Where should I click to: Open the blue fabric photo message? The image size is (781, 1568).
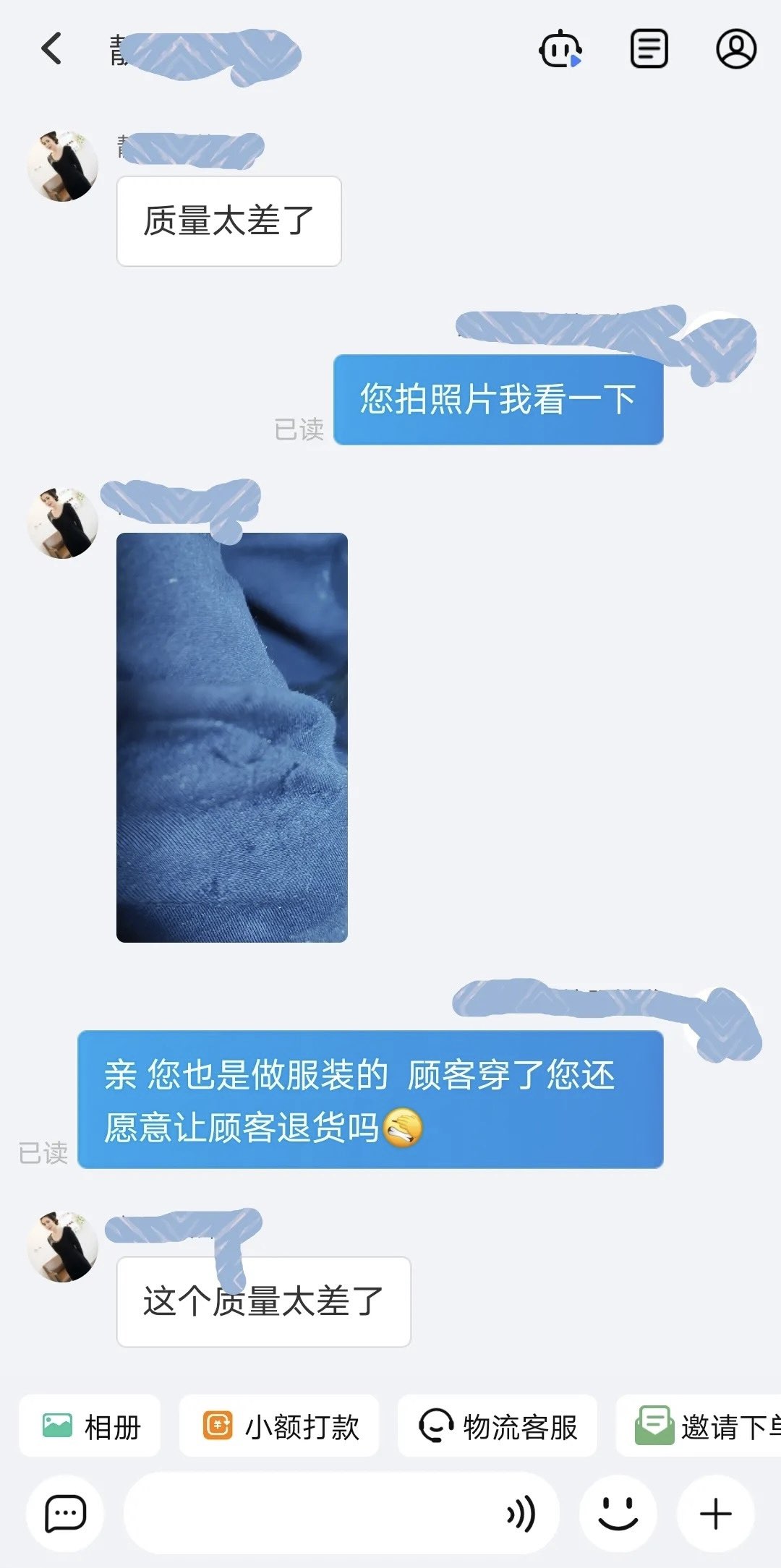coord(231,737)
